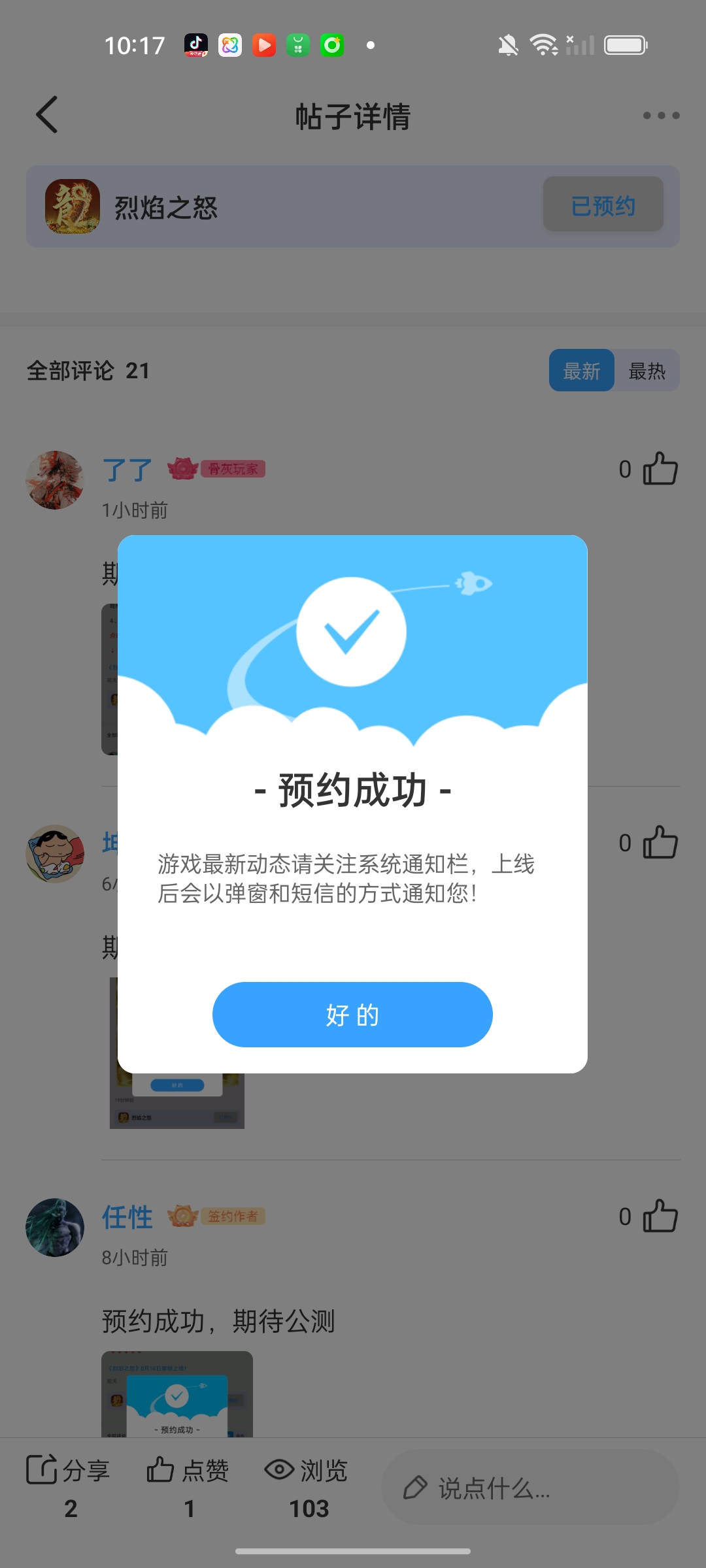
Task: Open the 说点什么 comment box
Action: (529, 1488)
